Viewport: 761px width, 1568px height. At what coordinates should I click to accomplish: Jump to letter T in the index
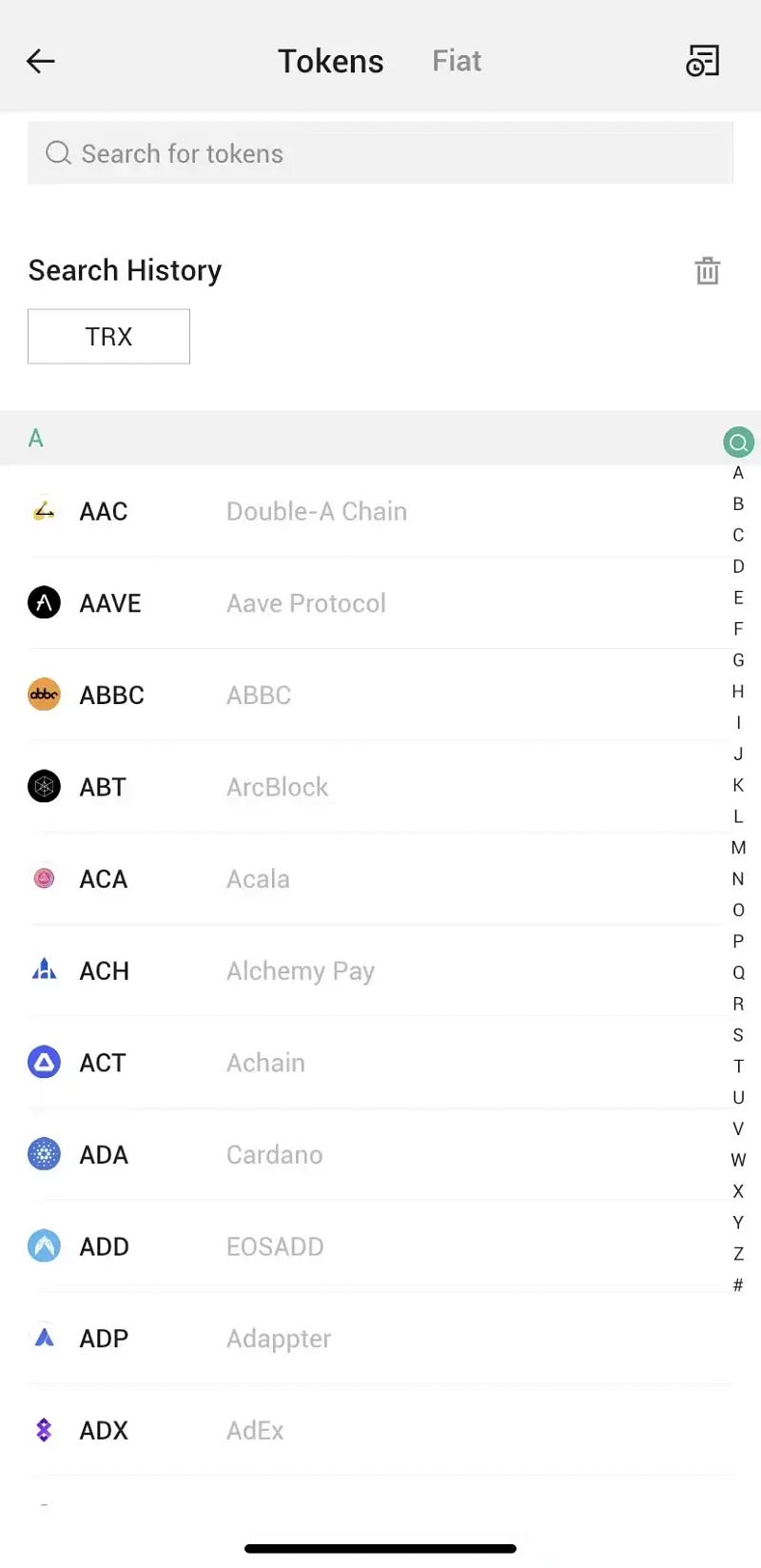click(738, 1067)
